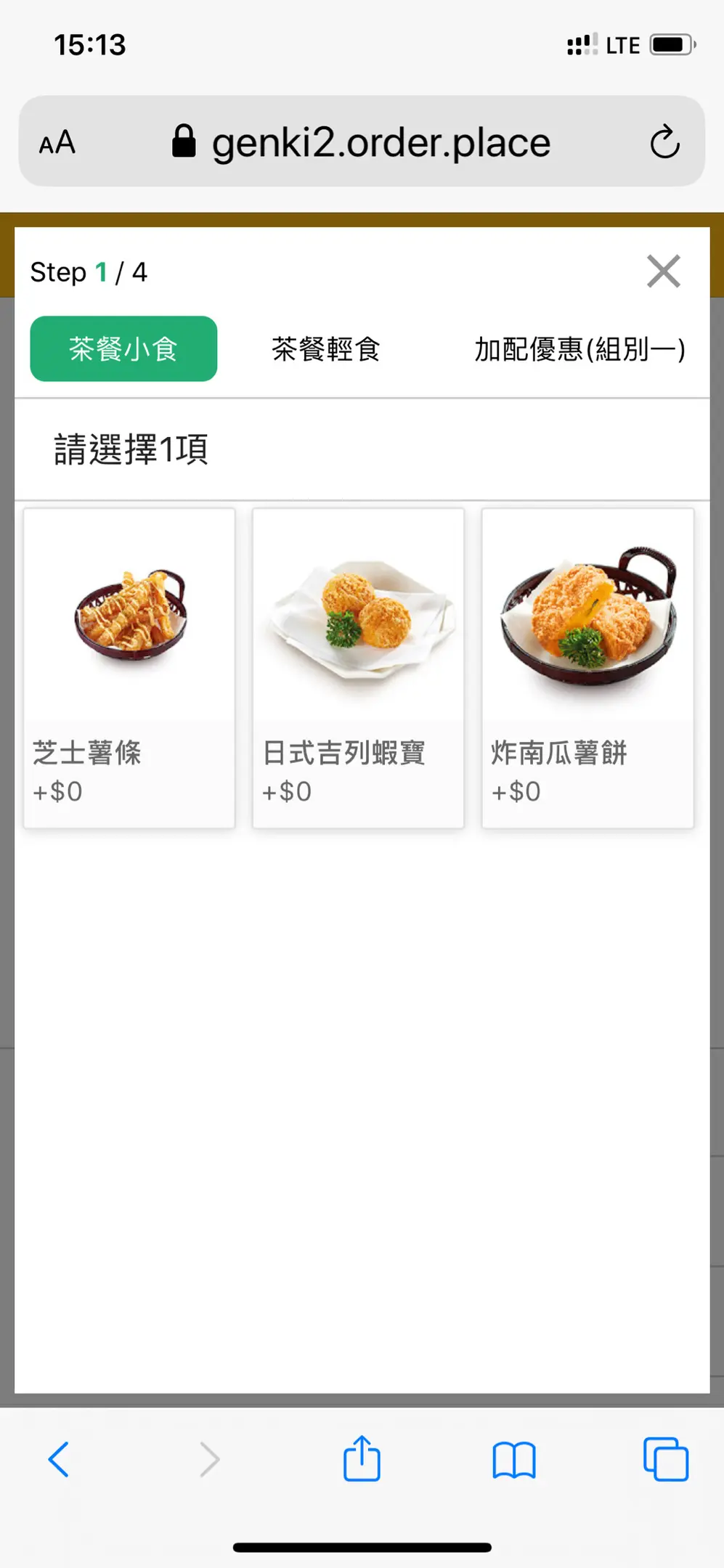724x1568 pixels.
Task: Pick the 日式吉列蝦寶 item
Action: 358,668
